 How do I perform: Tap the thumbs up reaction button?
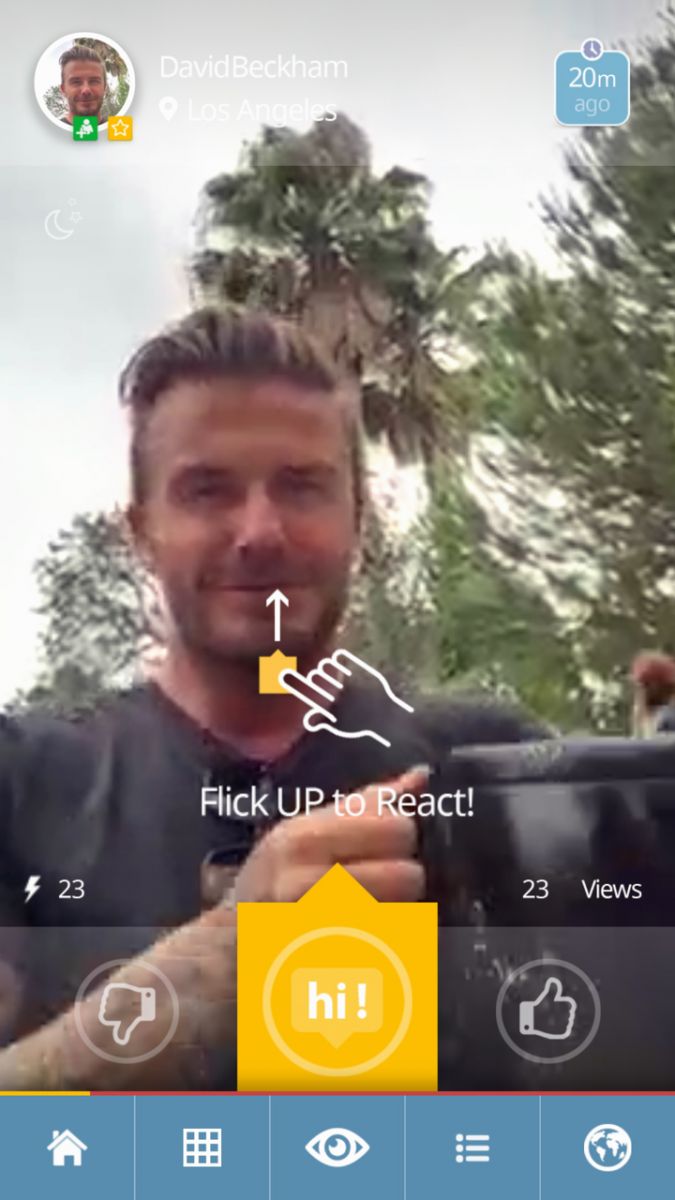(x=547, y=1011)
